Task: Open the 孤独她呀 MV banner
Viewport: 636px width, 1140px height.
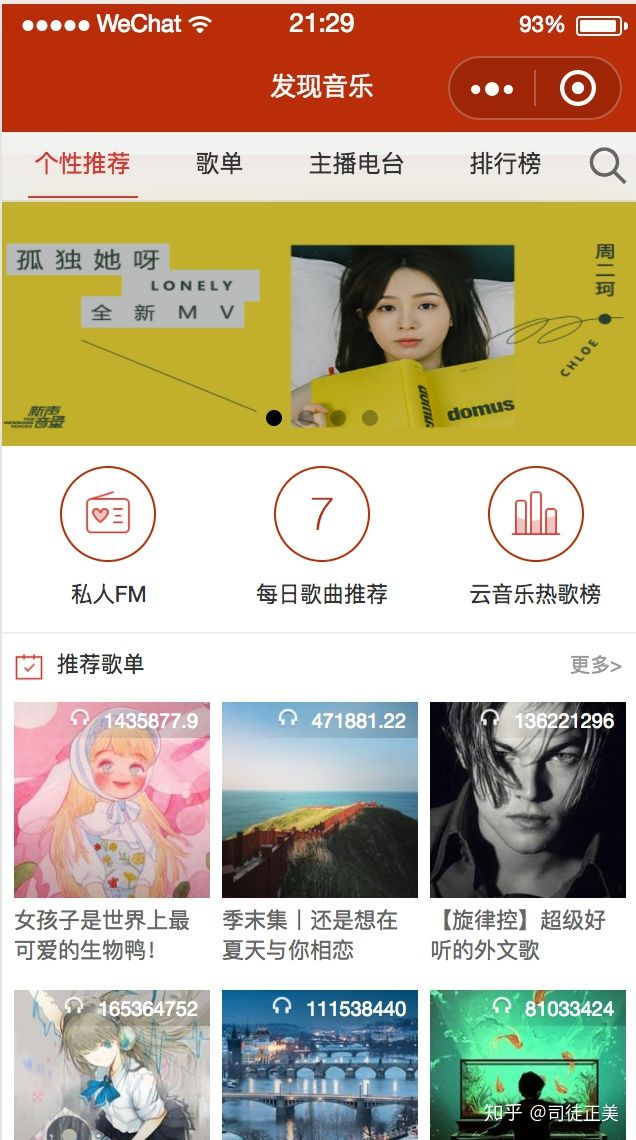Action: pyautogui.click(x=318, y=325)
